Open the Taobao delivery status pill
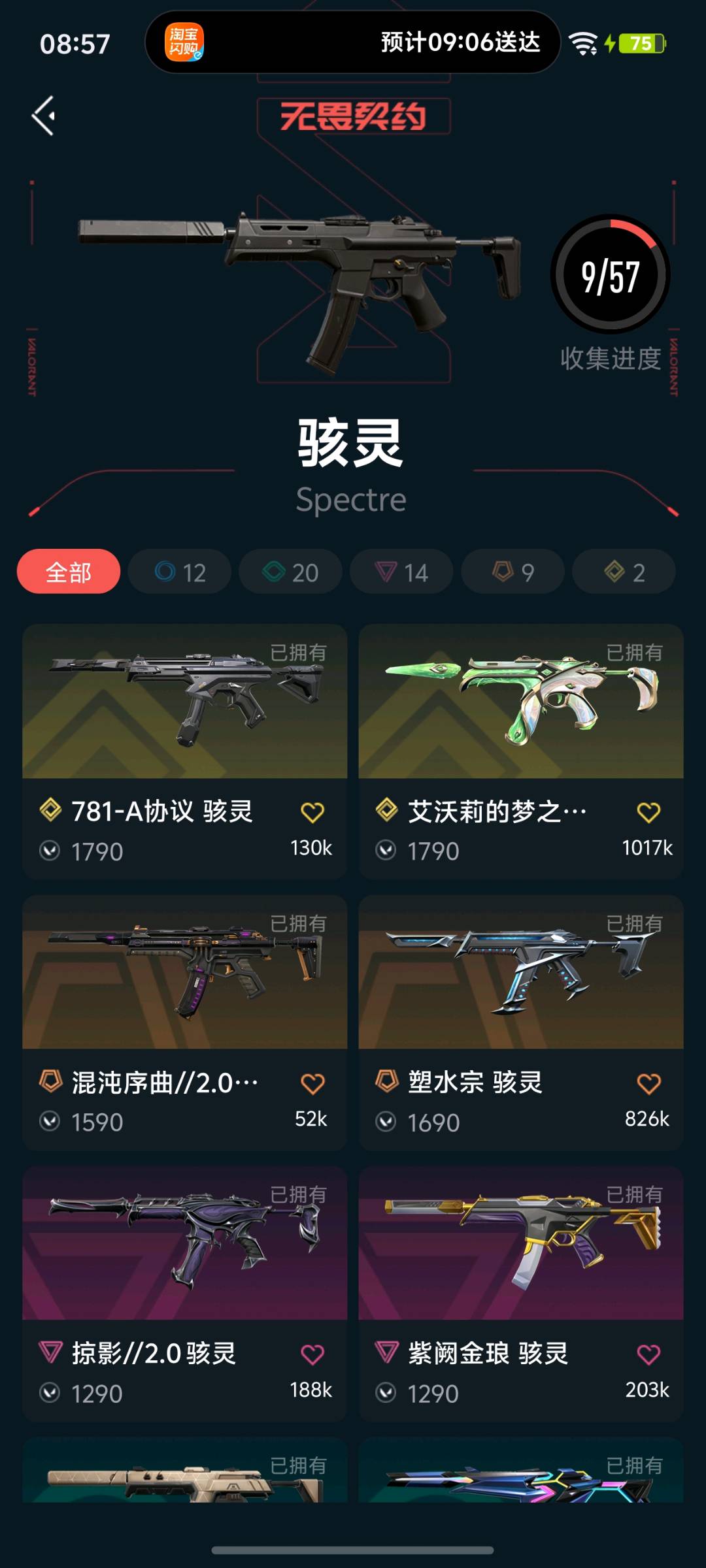The height and width of the screenshot is (1568, 706). pos(353,43)
